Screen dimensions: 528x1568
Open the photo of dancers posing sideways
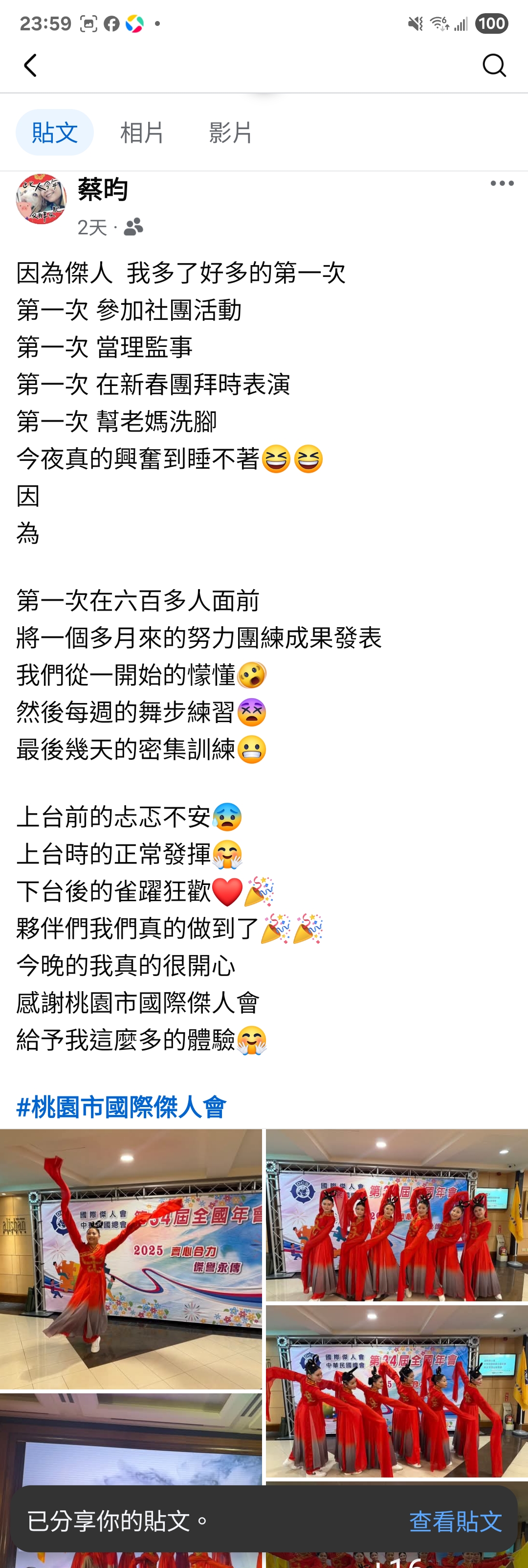click(x=396, y=1390)
